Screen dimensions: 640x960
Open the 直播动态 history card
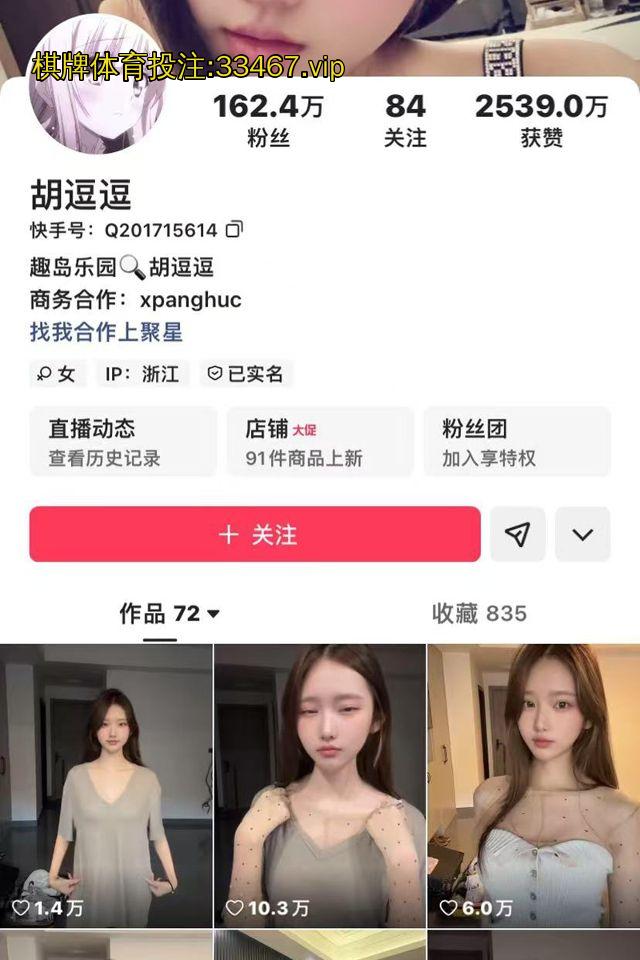pos(123,442)
